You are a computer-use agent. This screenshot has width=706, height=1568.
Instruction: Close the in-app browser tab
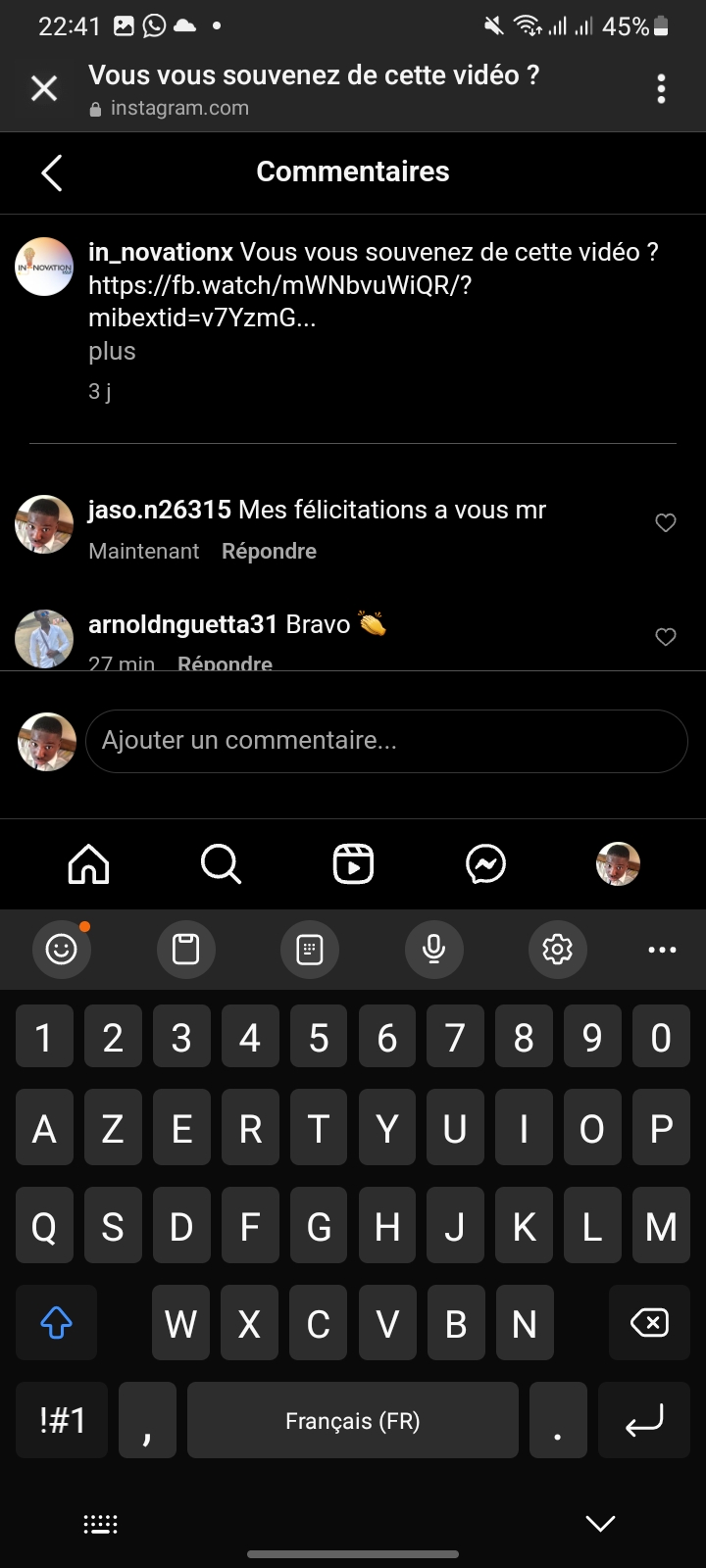[44, 89]
